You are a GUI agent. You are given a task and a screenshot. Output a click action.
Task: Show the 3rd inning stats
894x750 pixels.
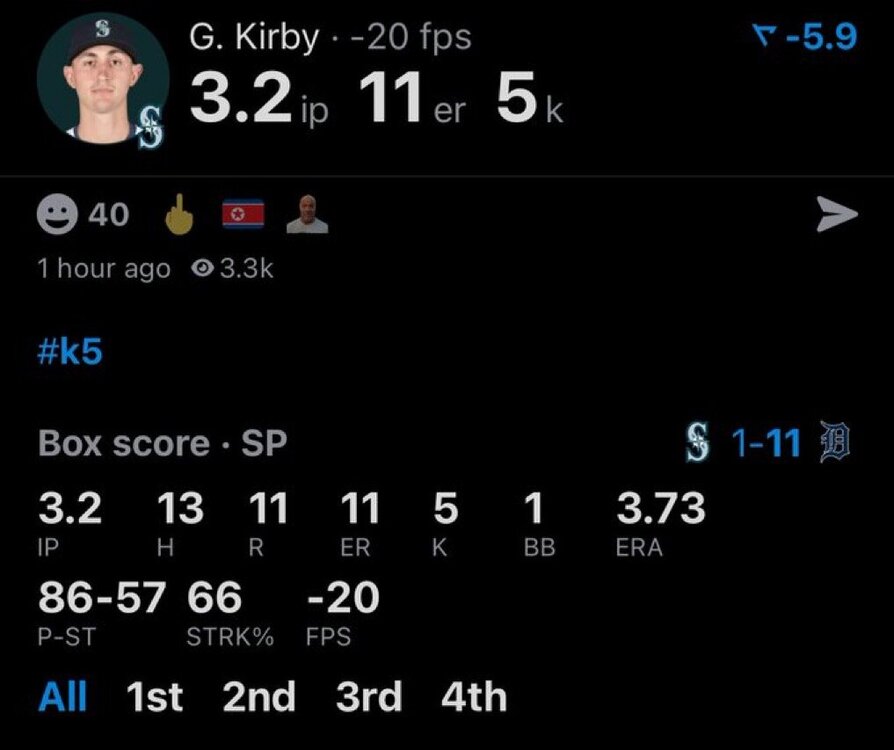coord(368,696)
